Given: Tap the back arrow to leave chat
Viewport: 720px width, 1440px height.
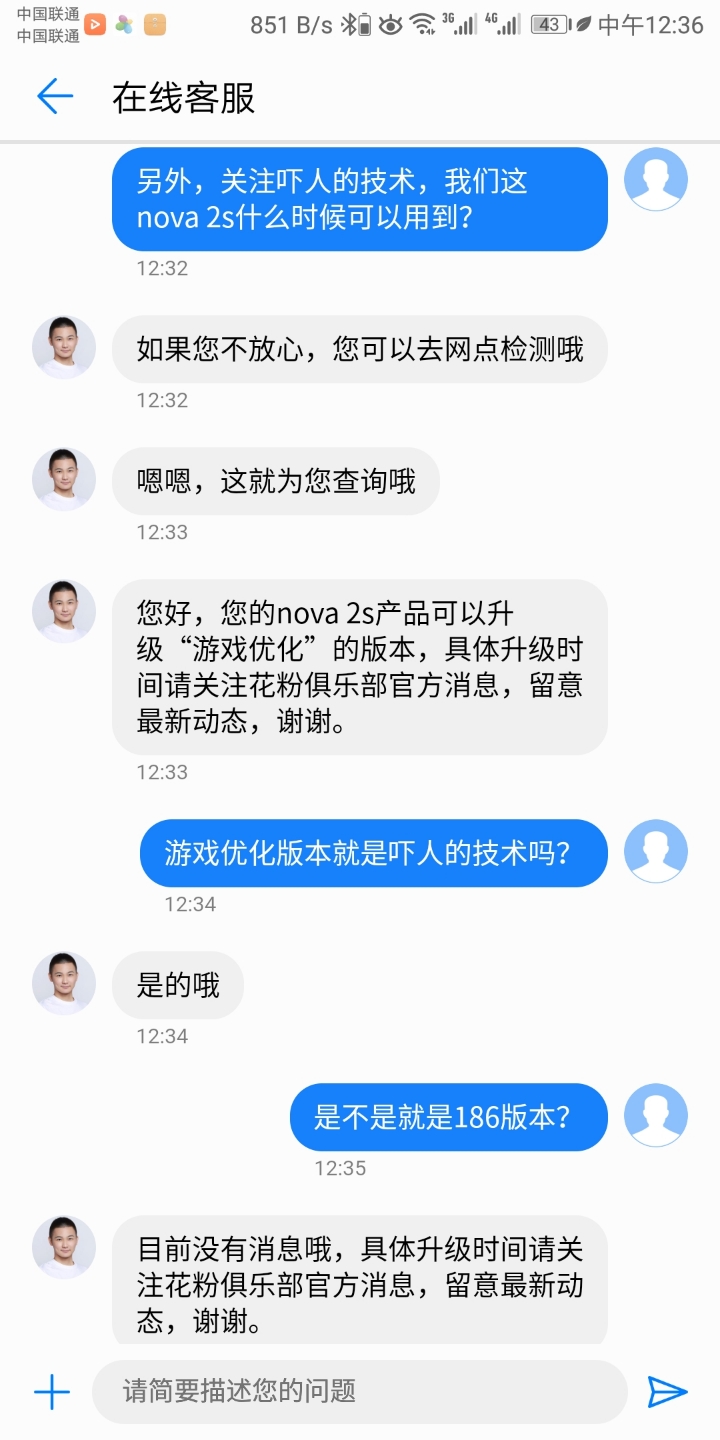Looking at the screenshot, I should point(53,97).
